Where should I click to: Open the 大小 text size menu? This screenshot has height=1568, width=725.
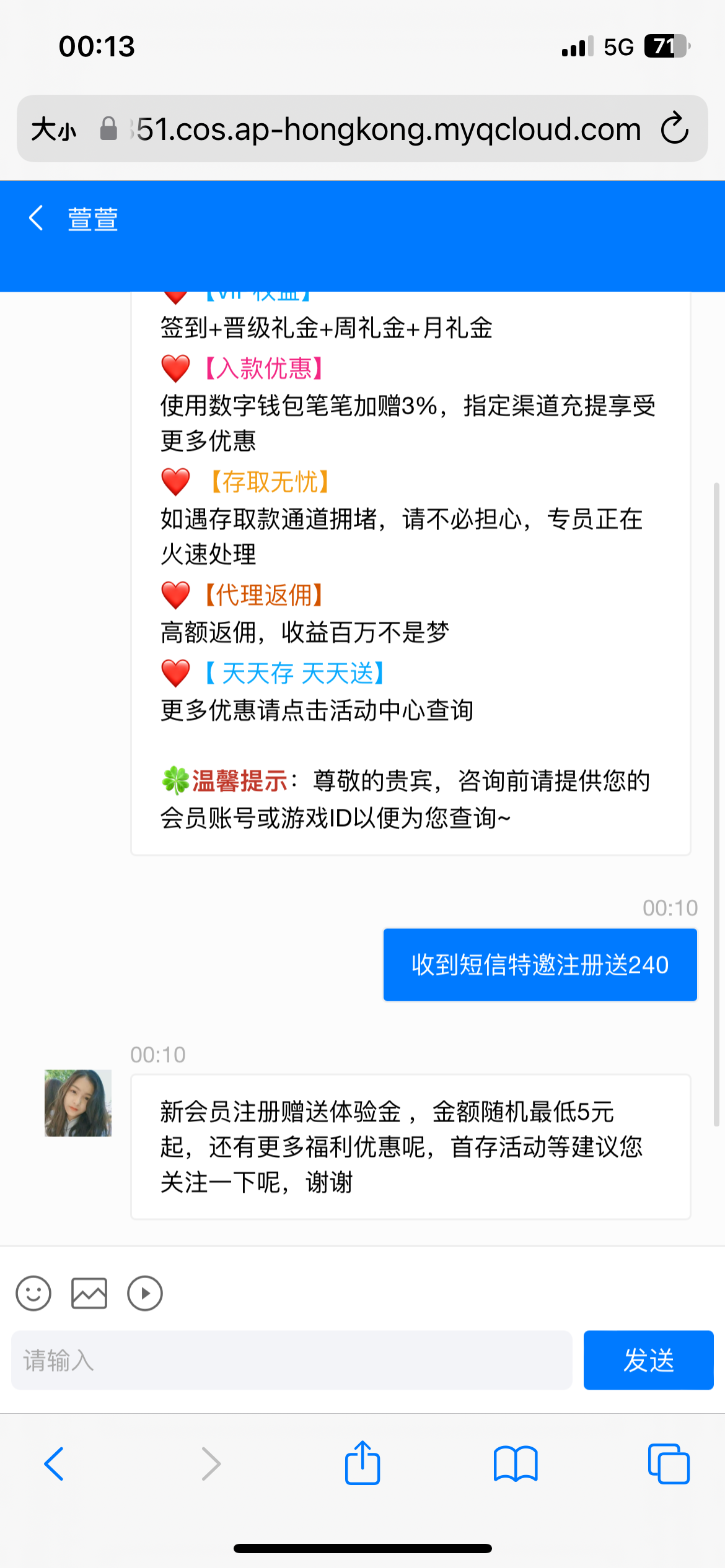point(54,129)
